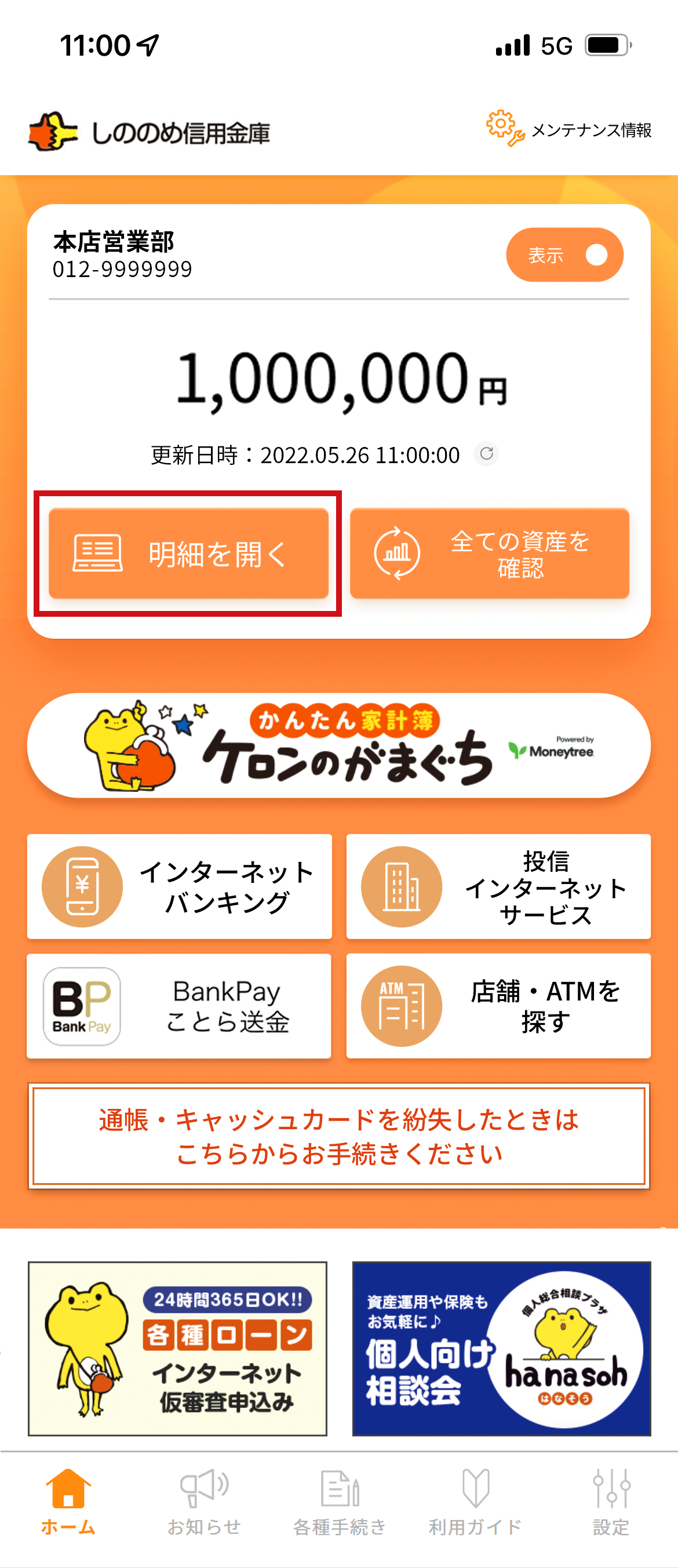Open the ケロンのがまぐち household book banner
Screen dimensions: 678x1568
click(339, 745)
